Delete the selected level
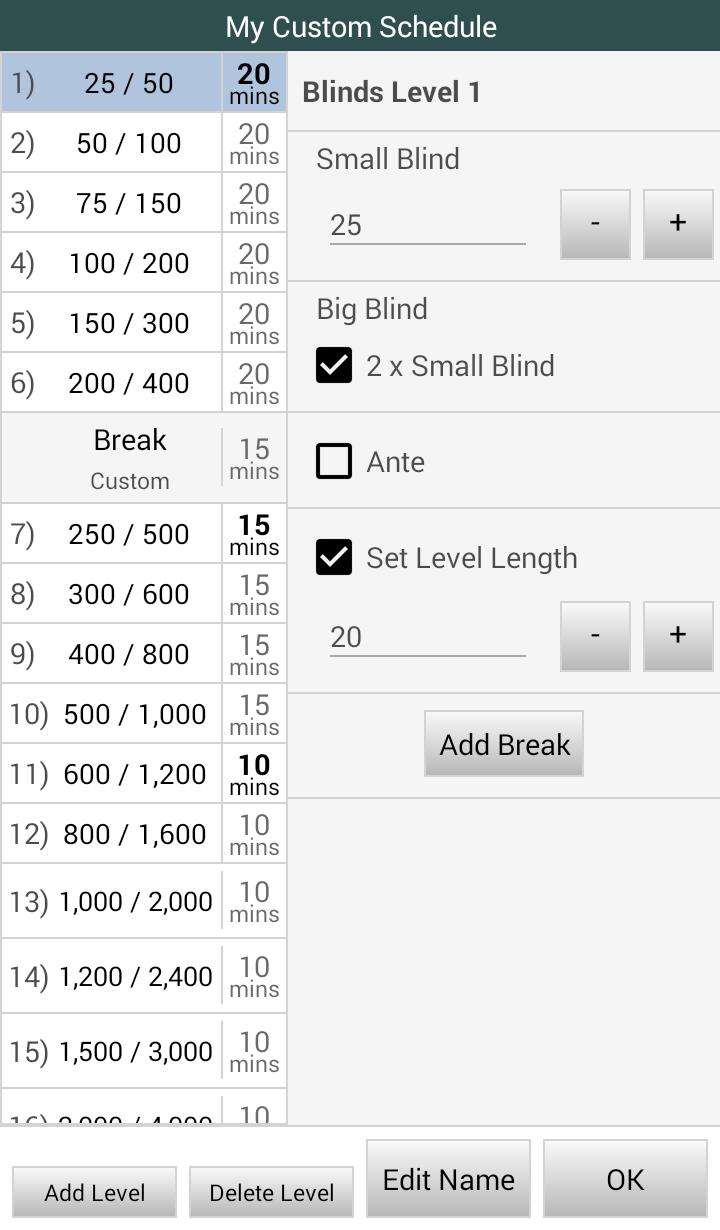Screen dimensions: 720x1230 point(271,1192)
